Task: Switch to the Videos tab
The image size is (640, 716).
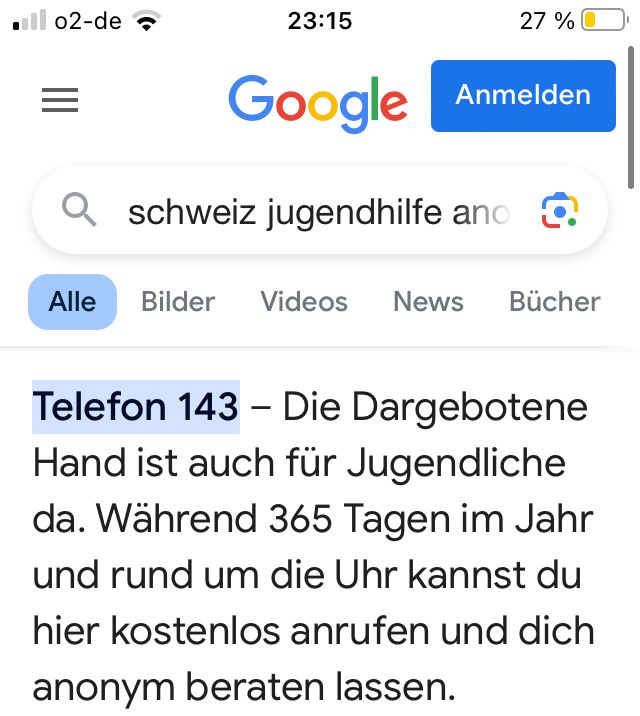Action: (x=304, y=302)
